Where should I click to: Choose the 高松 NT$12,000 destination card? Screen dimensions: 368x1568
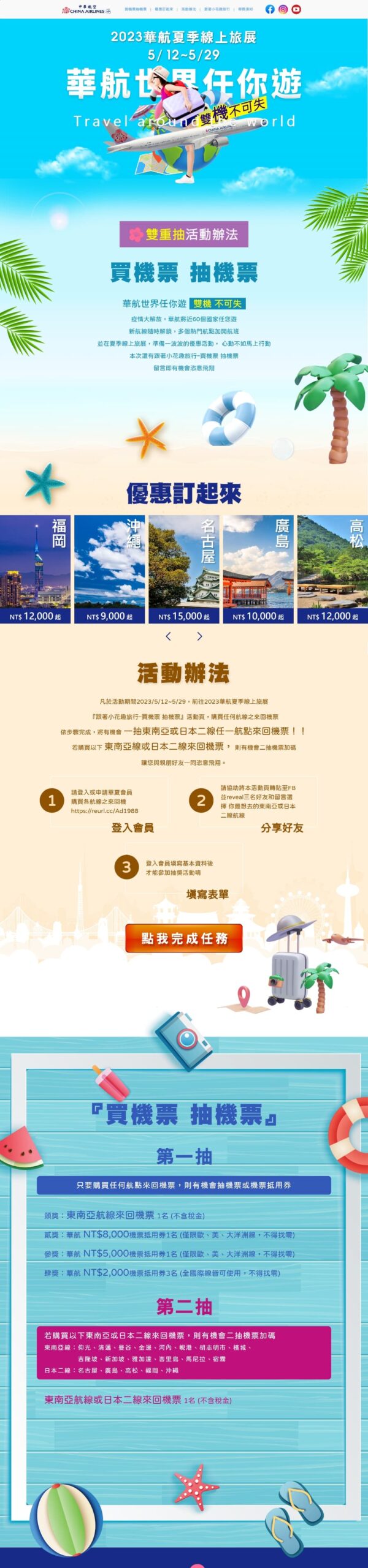[x=332, y=569]
